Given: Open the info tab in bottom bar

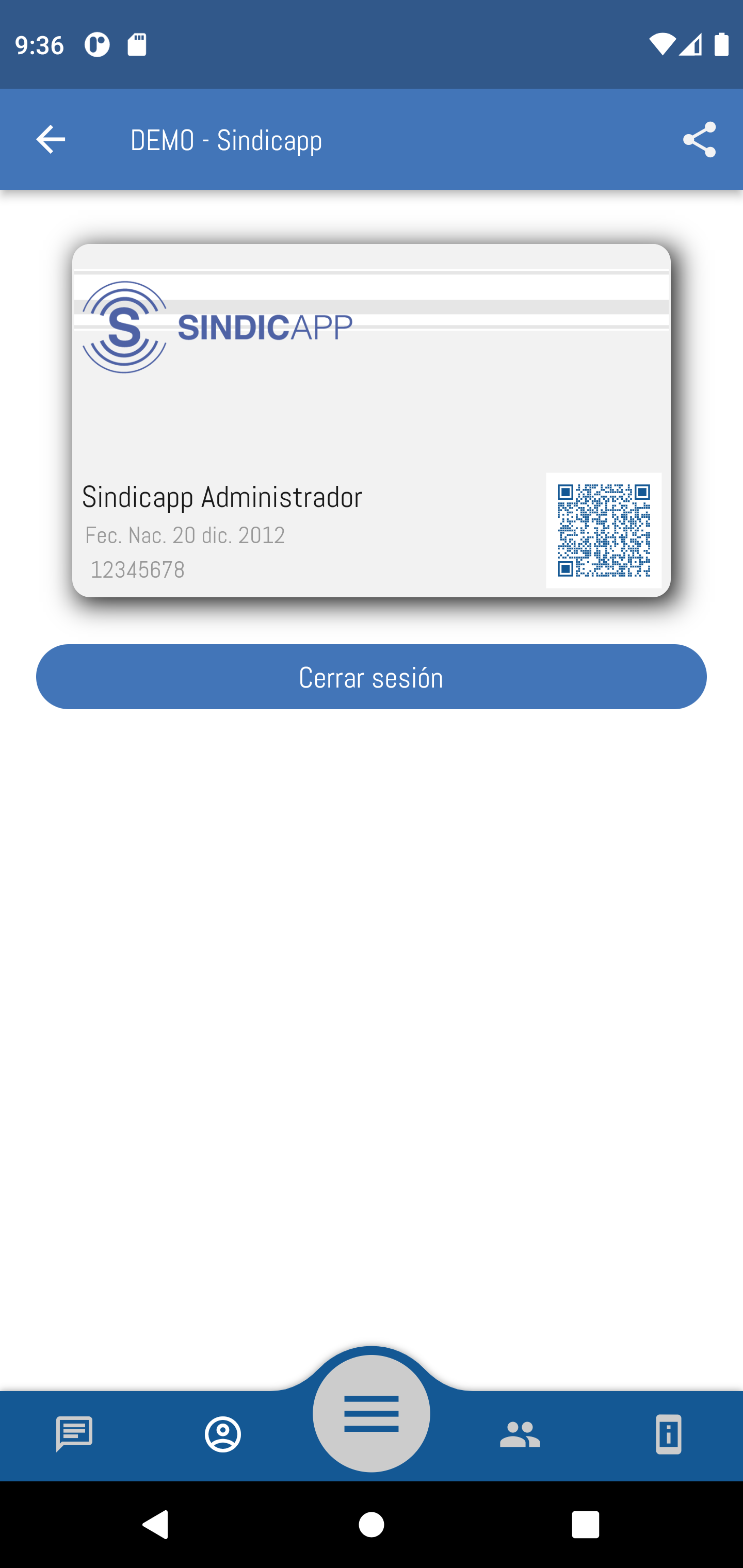Looking at the screenshot, I should pyautogui.click(x=668, y=1434).
